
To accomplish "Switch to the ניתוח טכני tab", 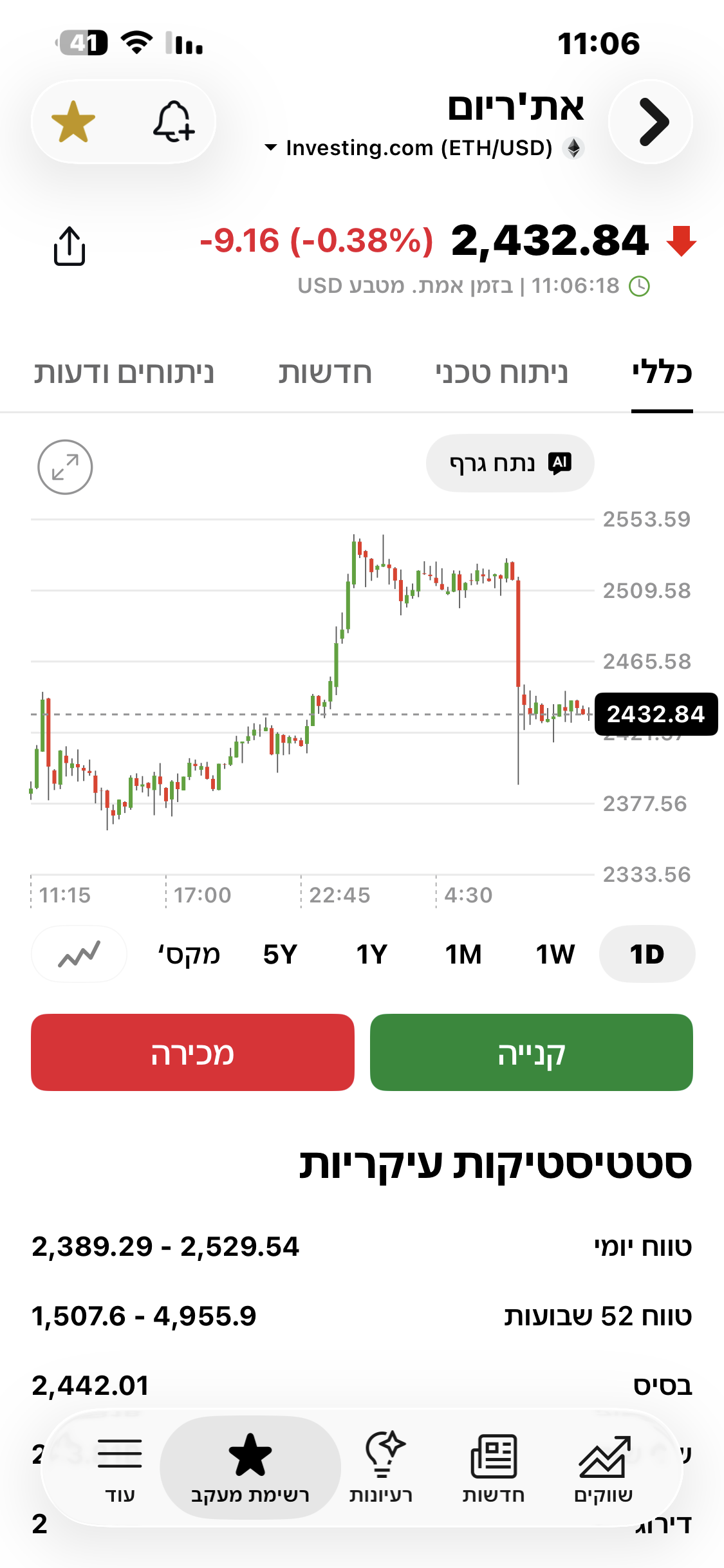I will pyautogui.click(x=501, y=373).
